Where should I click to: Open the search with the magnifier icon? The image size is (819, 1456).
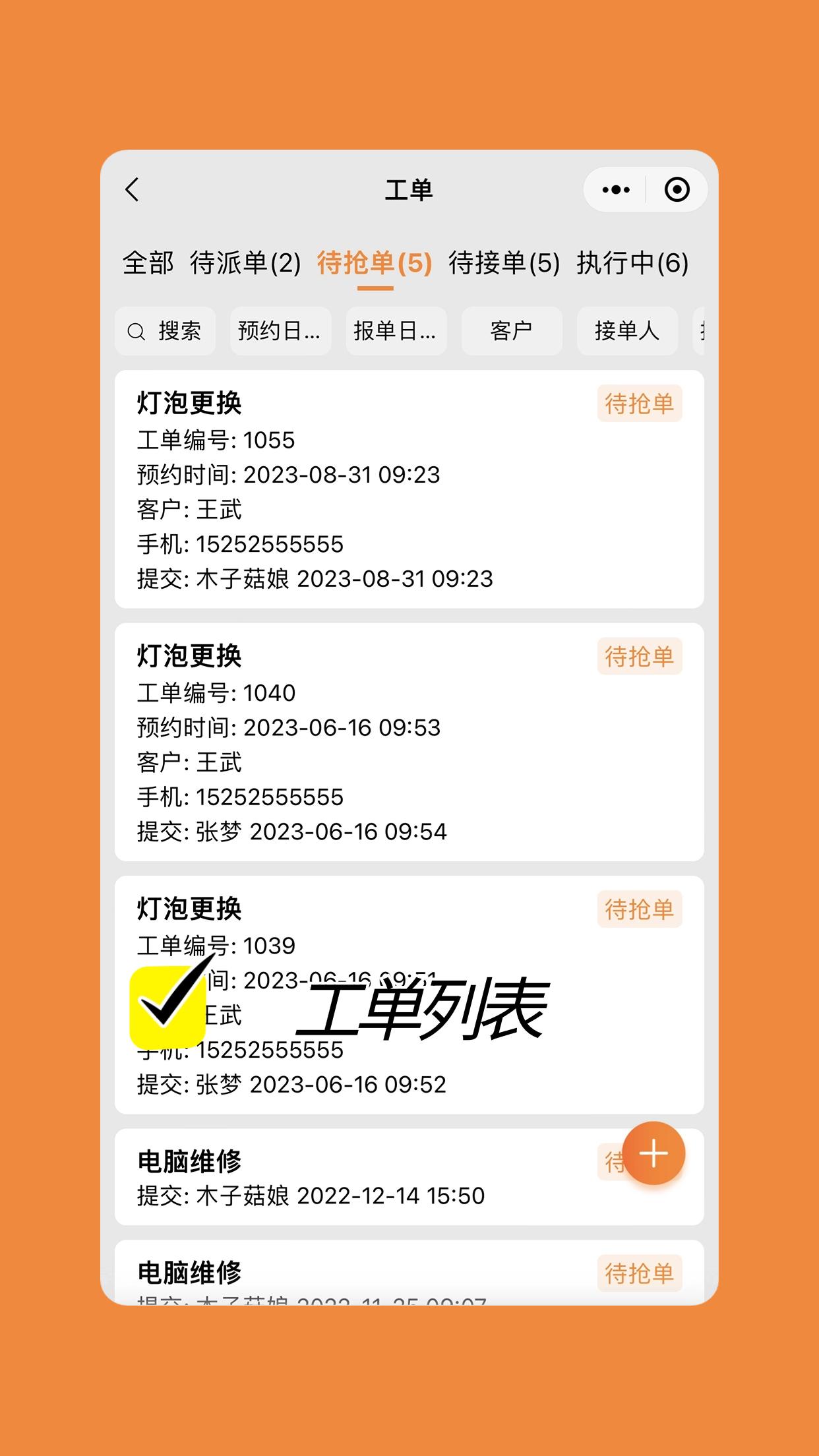165,331
